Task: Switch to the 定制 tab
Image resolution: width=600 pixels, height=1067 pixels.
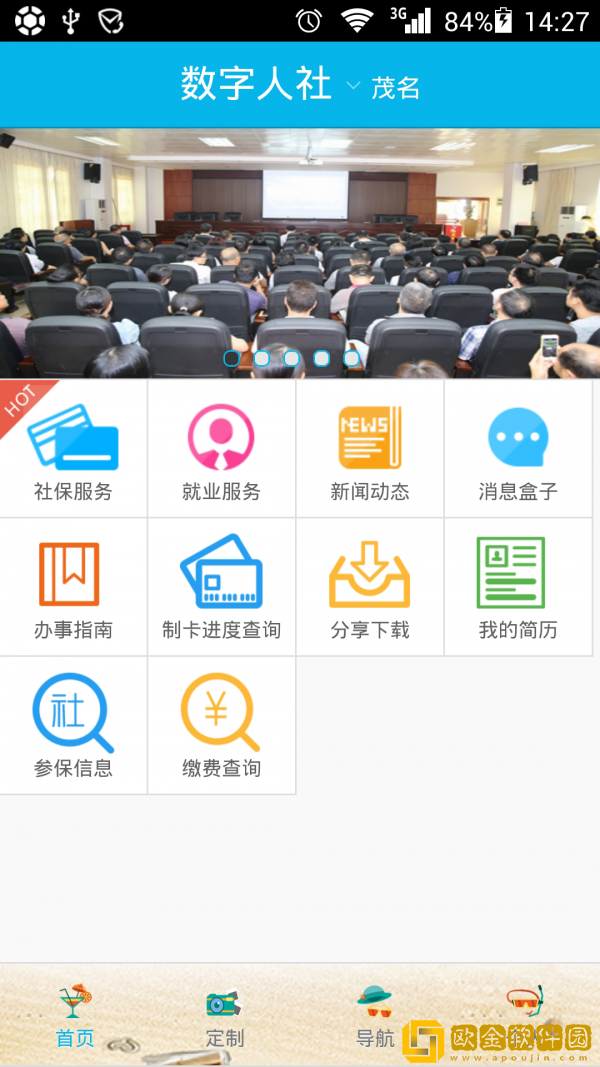Action: click(x=224, y=1017)
